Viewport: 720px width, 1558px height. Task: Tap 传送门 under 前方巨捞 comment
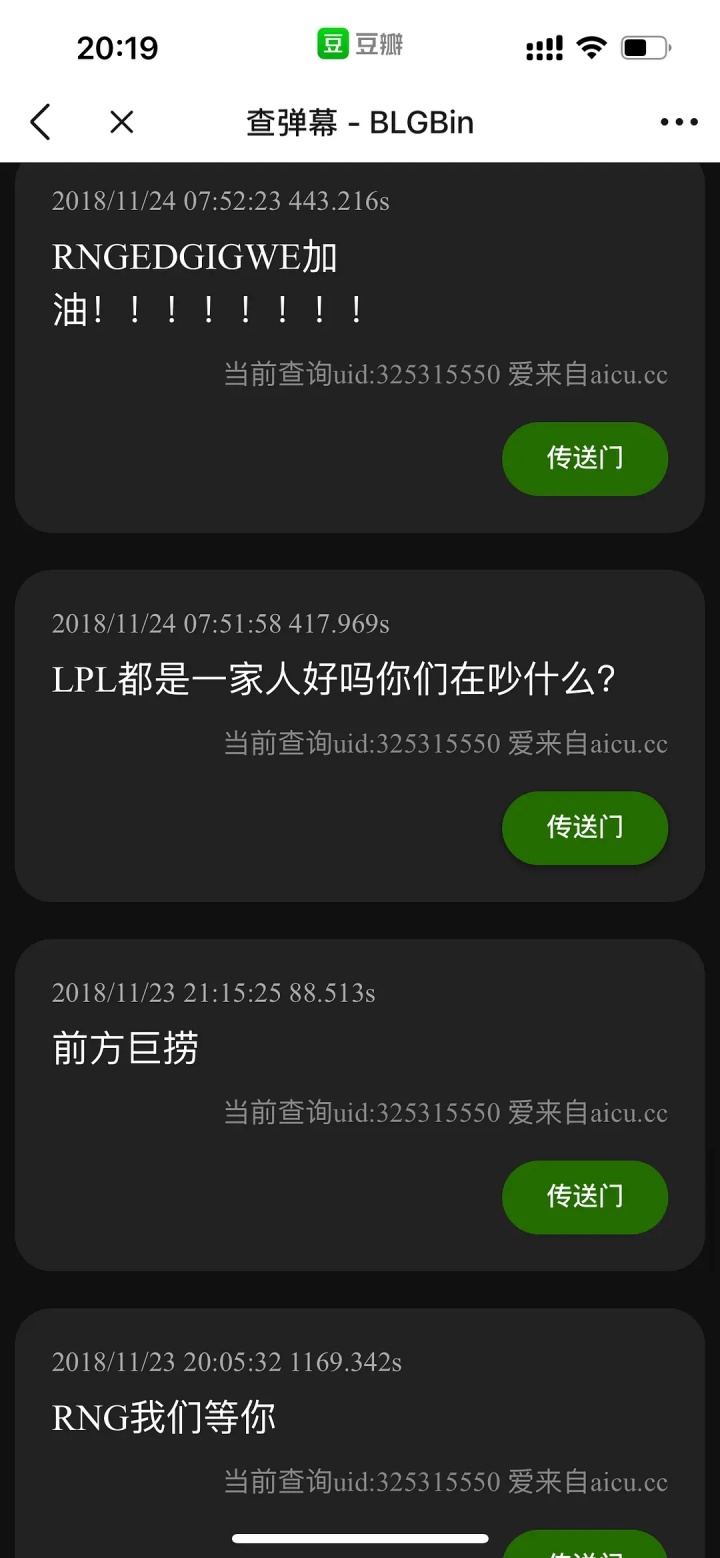(x=584, y=1197)
